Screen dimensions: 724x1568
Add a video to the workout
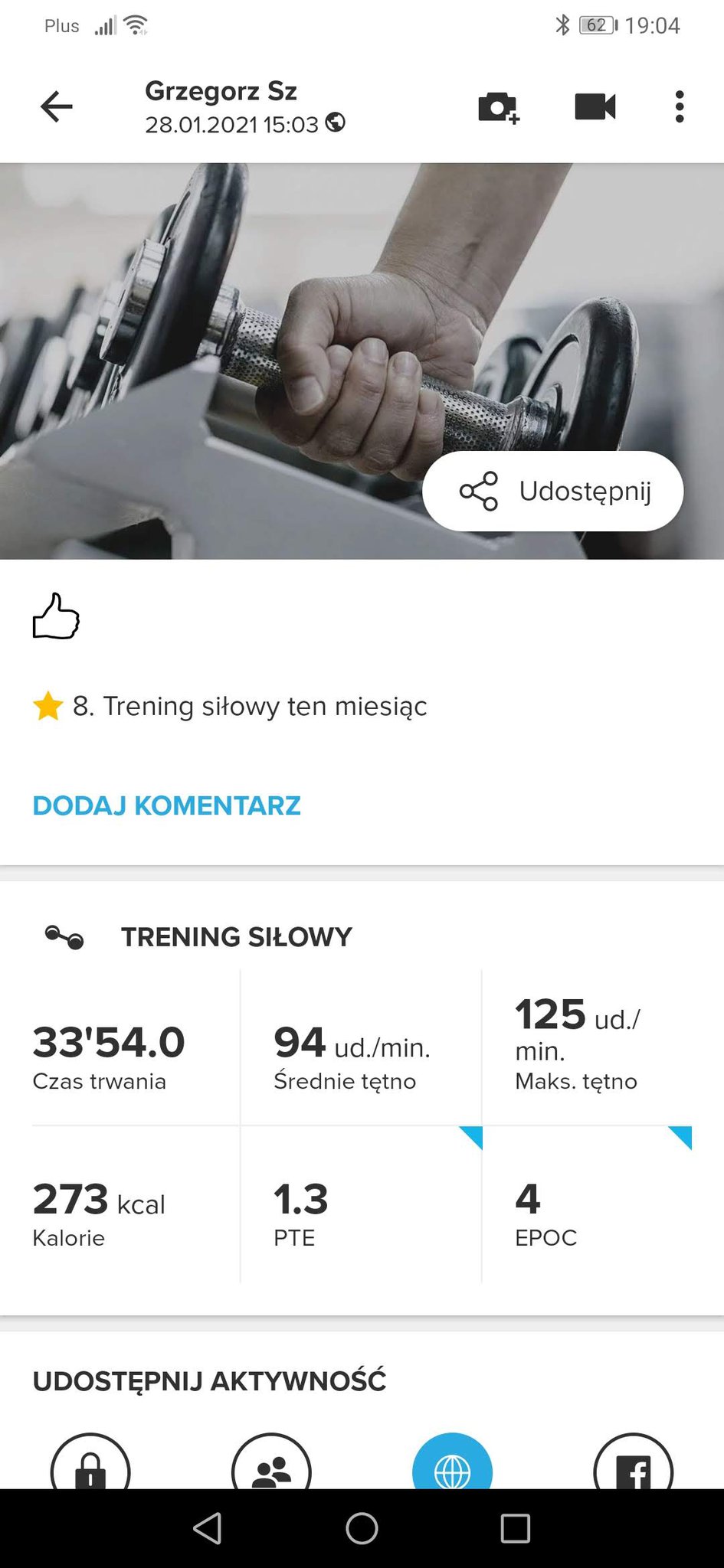coord(595,106)
